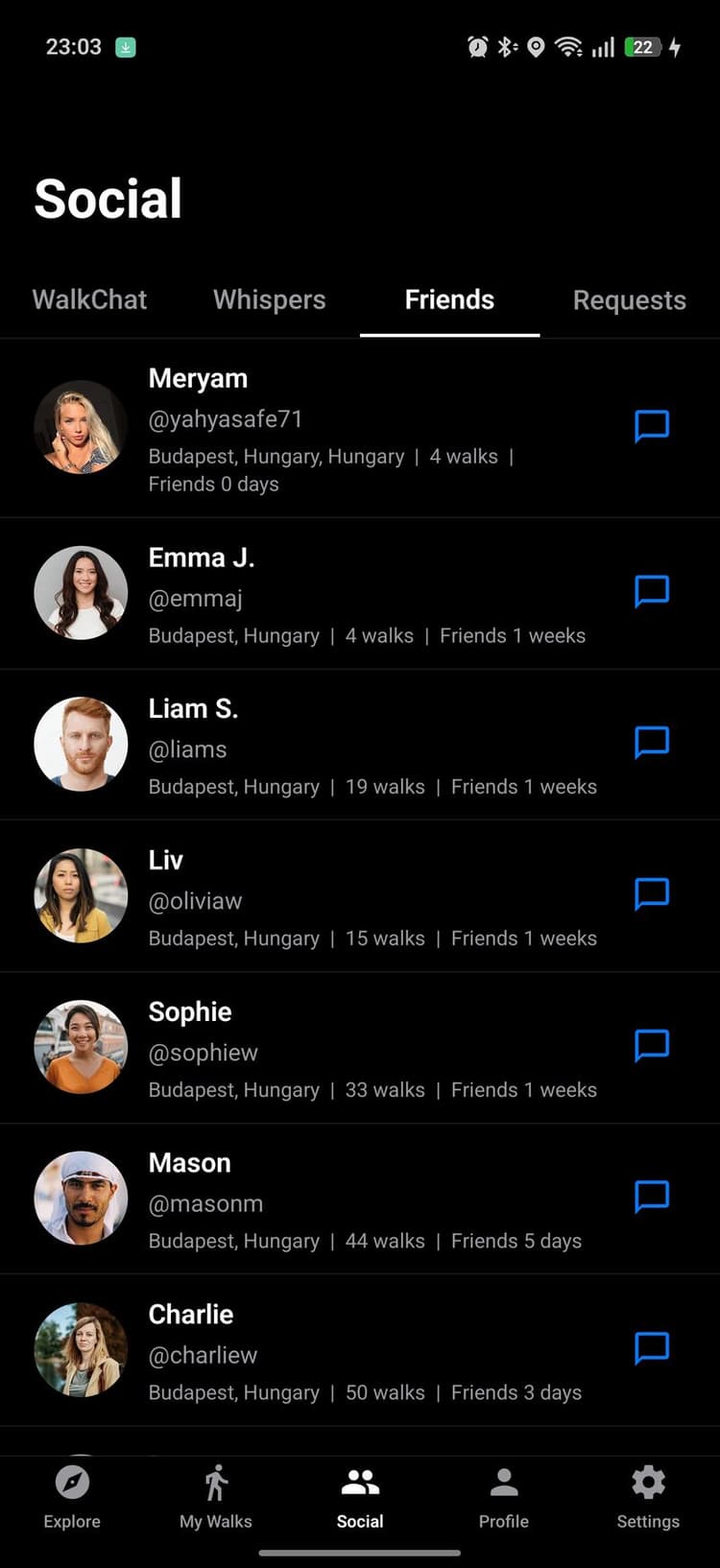Open the Whispers tab
The image size is (720, 1568).
(269, 299)
